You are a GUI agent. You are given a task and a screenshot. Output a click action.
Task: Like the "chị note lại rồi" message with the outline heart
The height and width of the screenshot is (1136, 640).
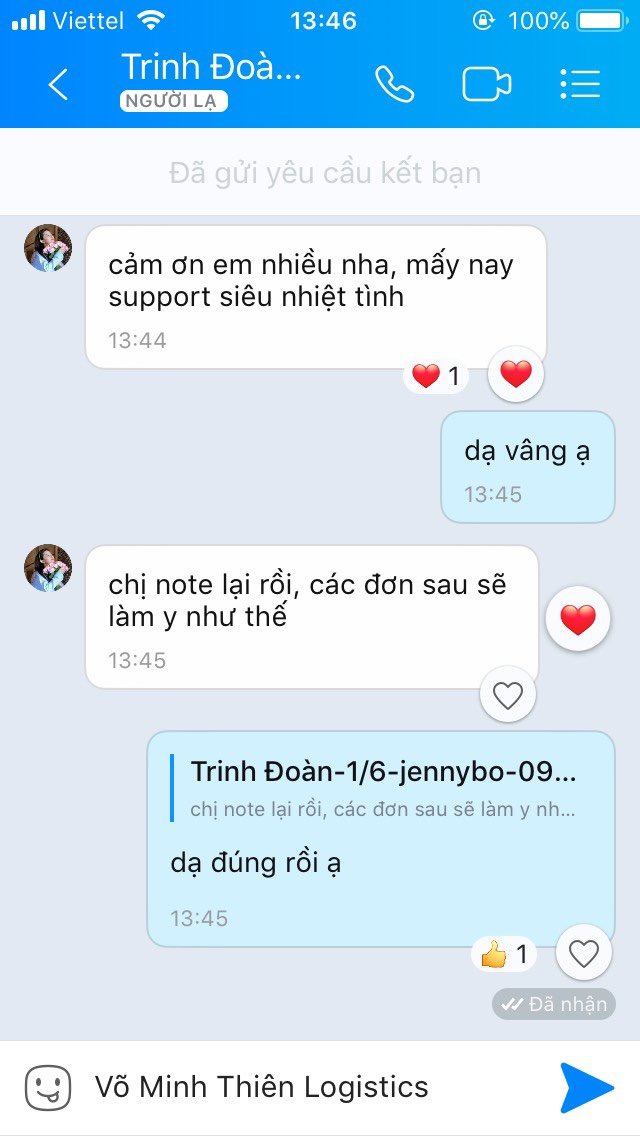tap(508, 695)
